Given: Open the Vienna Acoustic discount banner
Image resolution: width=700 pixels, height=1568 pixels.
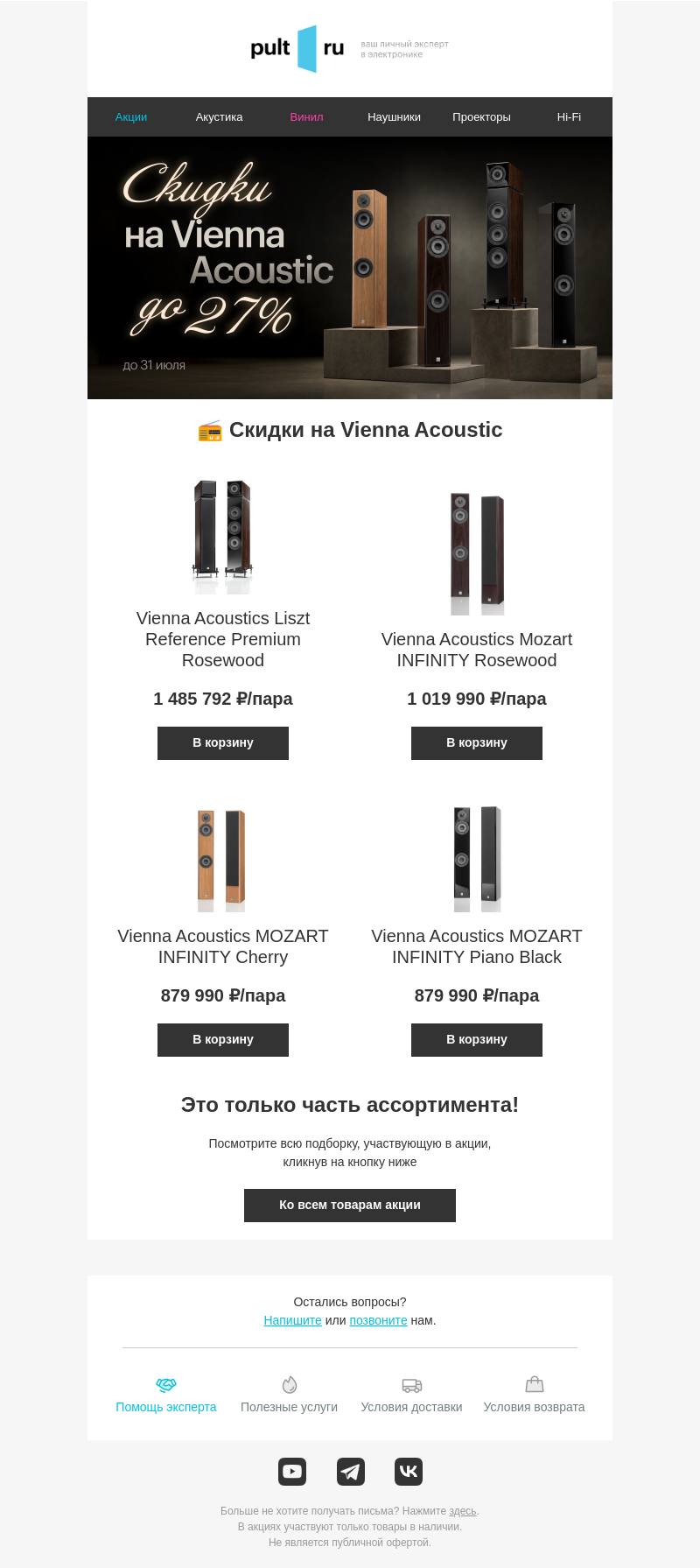Looking at the screenshot, I should coord(350,268).
